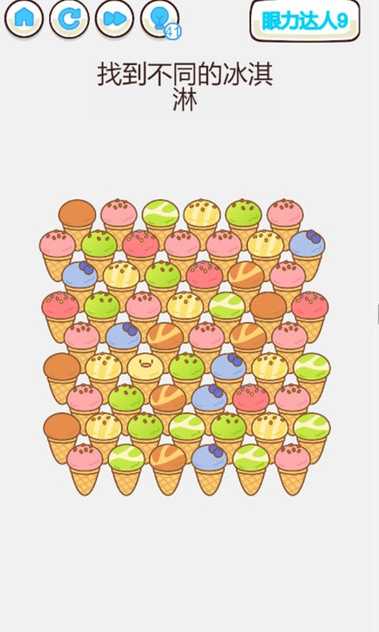Tap the 眼力达人9 level button
Viewport: 379px width, 632px height.
[x=305, y=20]
